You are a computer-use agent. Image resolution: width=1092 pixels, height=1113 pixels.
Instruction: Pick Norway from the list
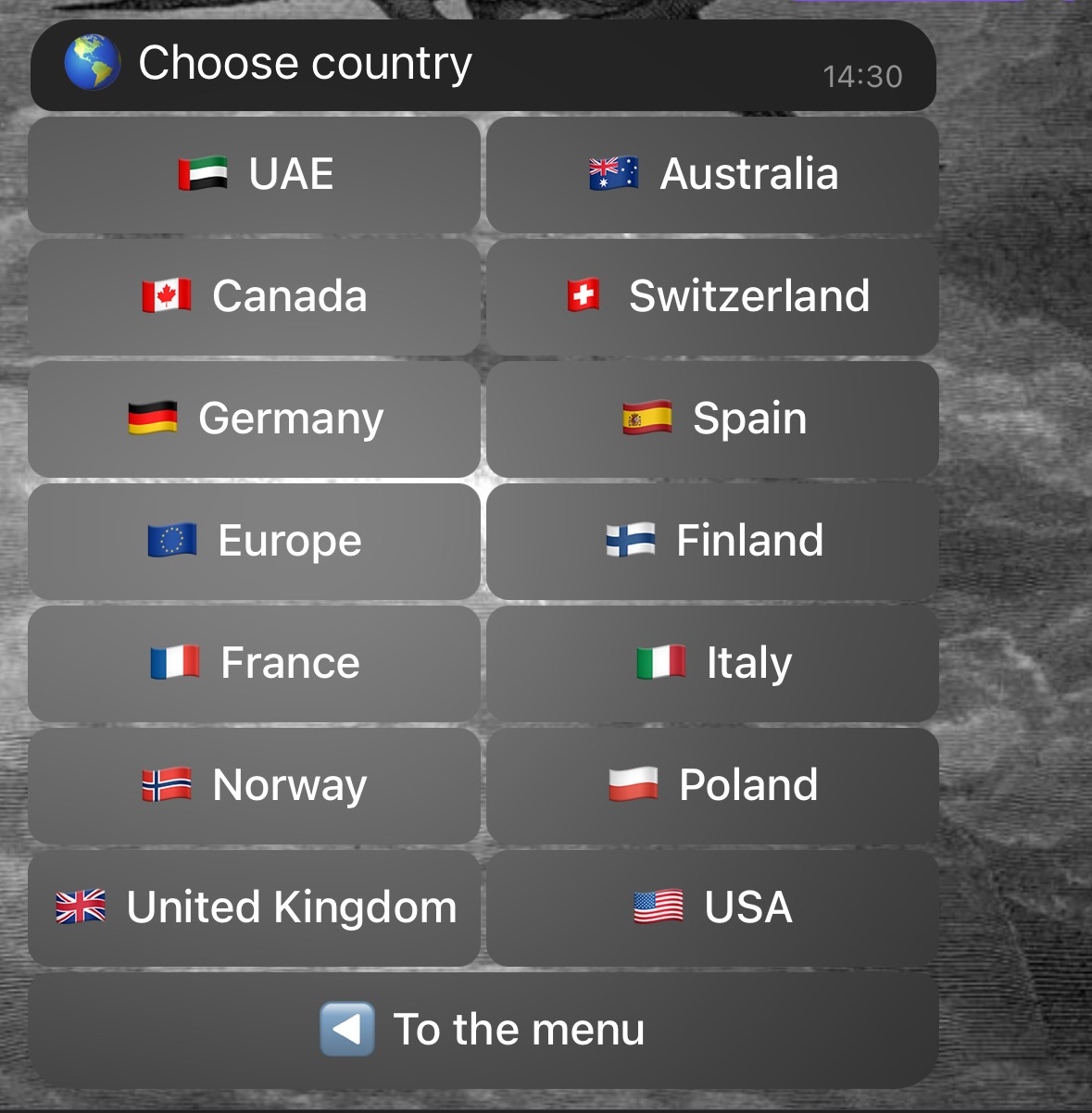point(254,785)
